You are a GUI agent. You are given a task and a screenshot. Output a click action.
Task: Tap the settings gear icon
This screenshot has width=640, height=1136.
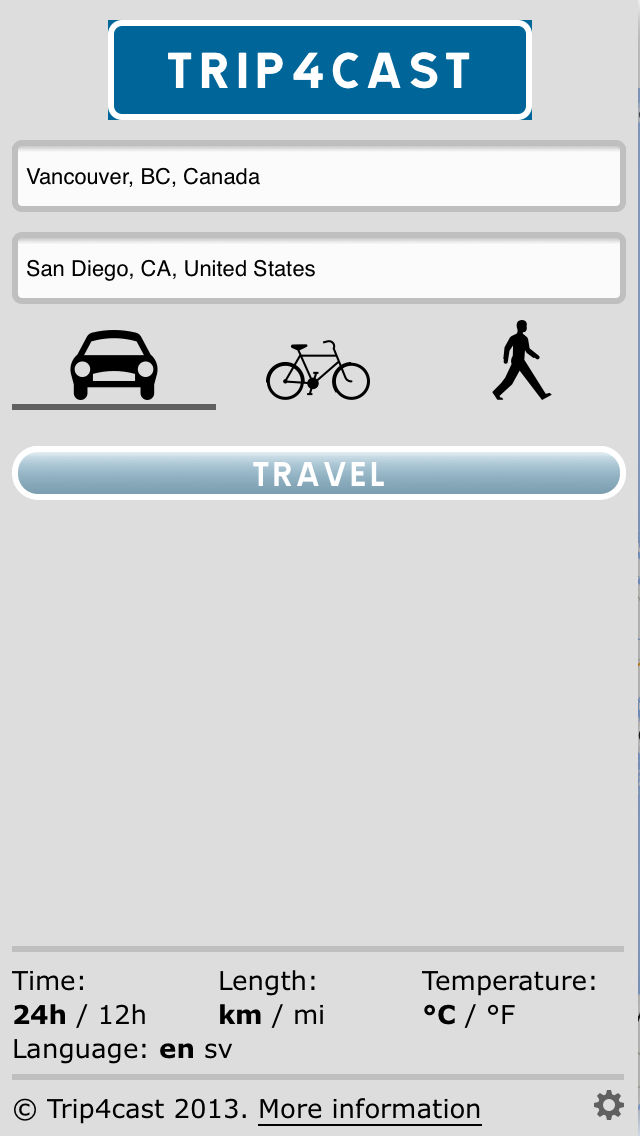pyautogui.click(x=609, y=1106)
